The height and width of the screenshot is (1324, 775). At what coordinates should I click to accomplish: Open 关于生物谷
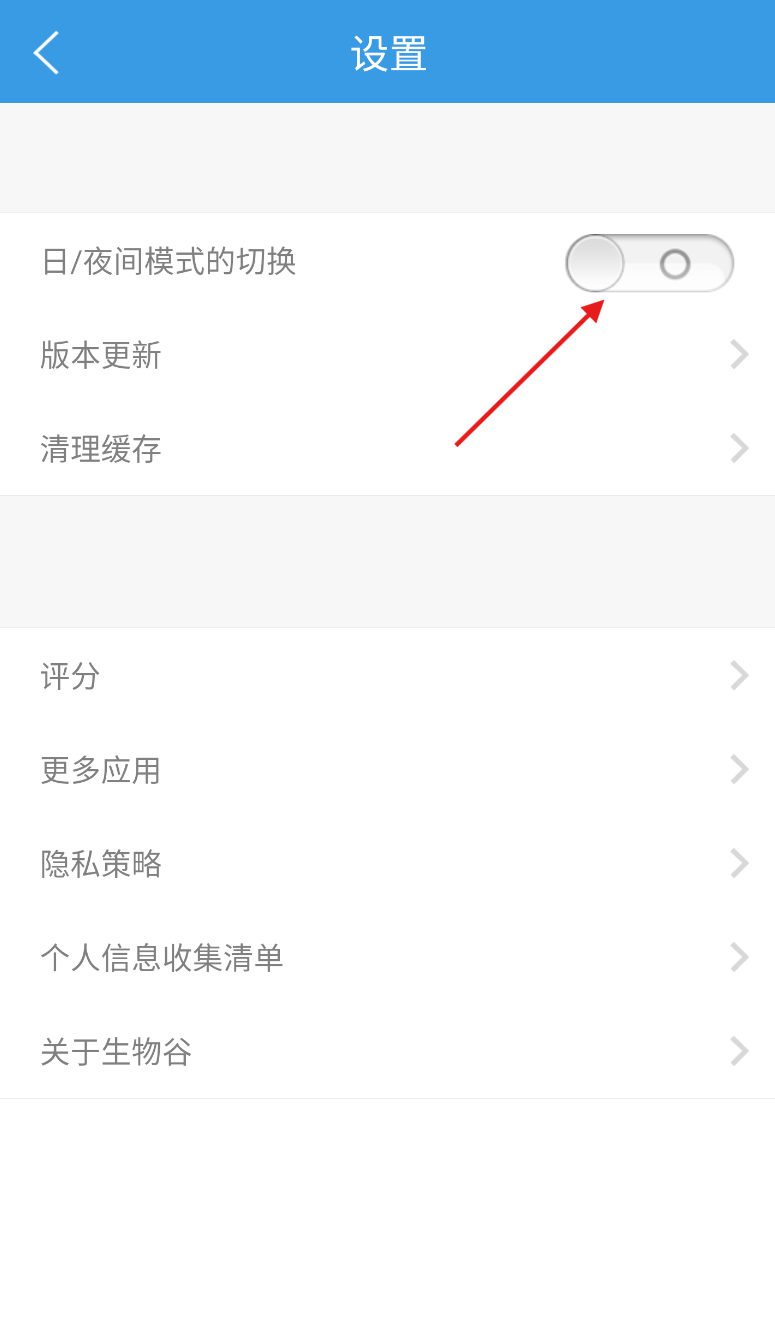click(387, 1052)
